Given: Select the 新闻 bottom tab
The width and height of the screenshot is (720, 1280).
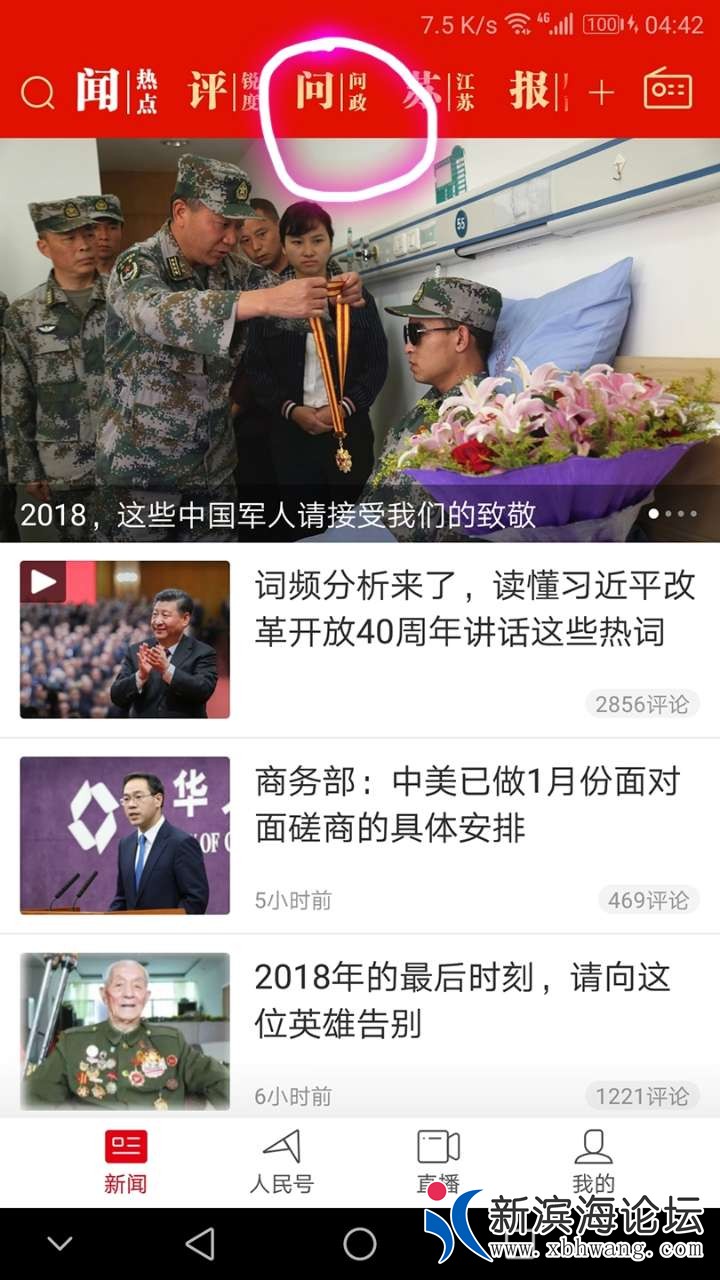Looking at the screenshot, I should click(125, 1160).
